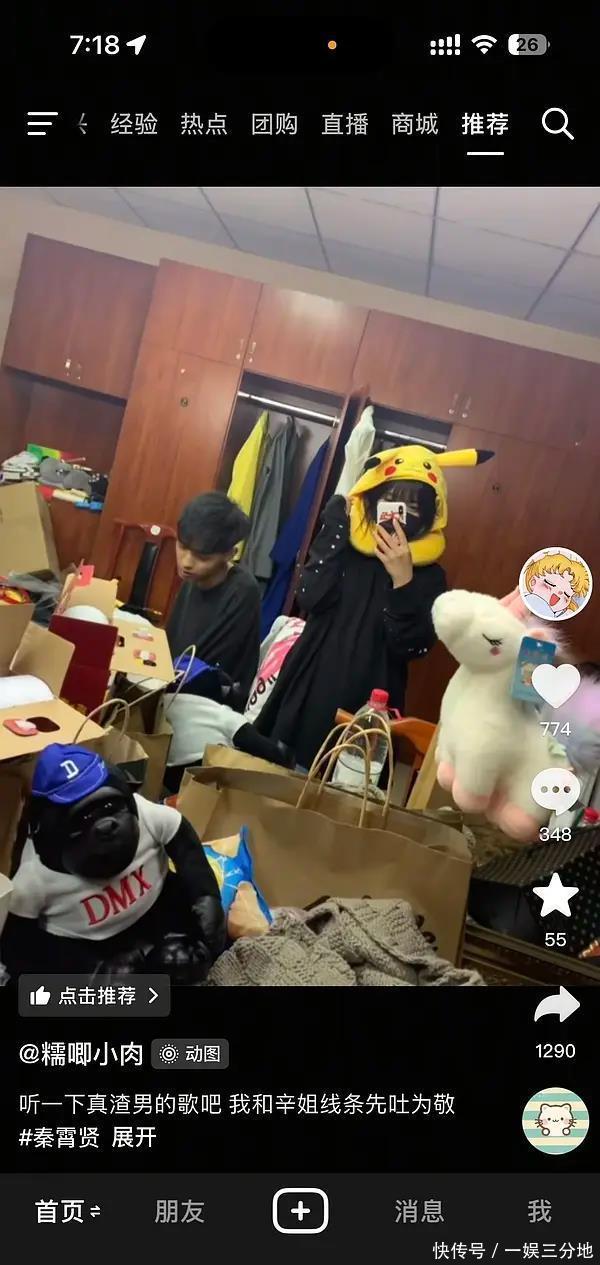The height and width of the screenshot is (1265, 600).
Task: Expand the caption with 展开
Action: 134,1137
